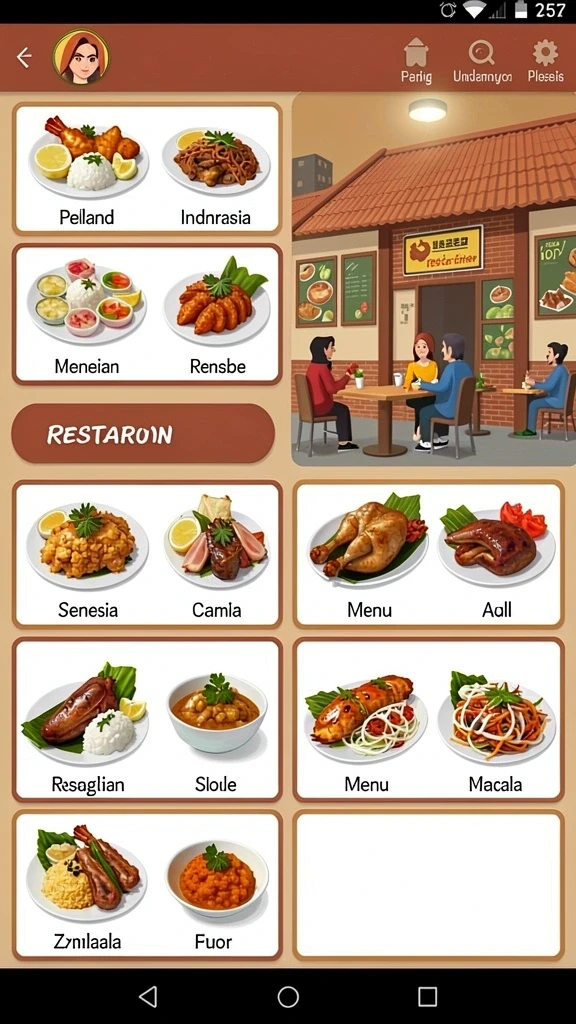Select the Camla dish

click(216, 560)
